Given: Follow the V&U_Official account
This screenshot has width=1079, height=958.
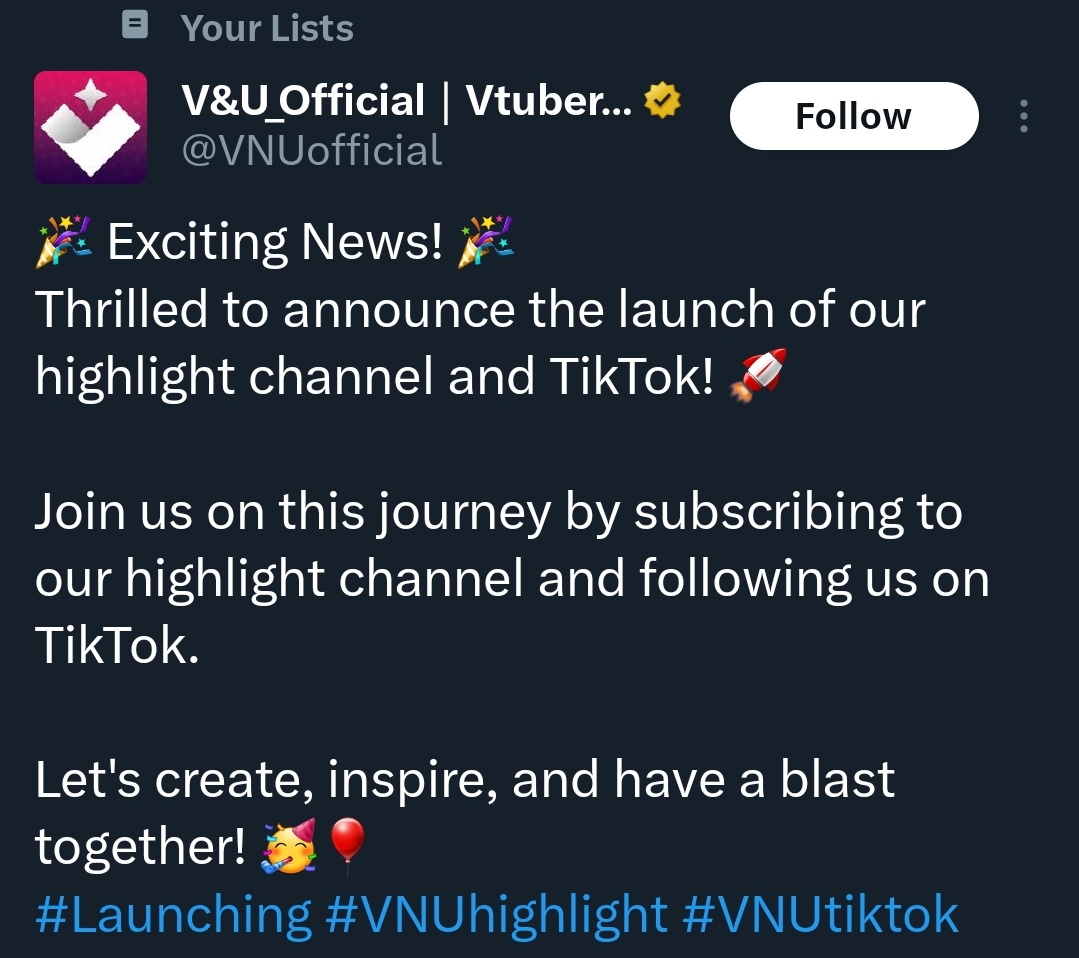Looking at the screenshot, I should click(853, 116).
